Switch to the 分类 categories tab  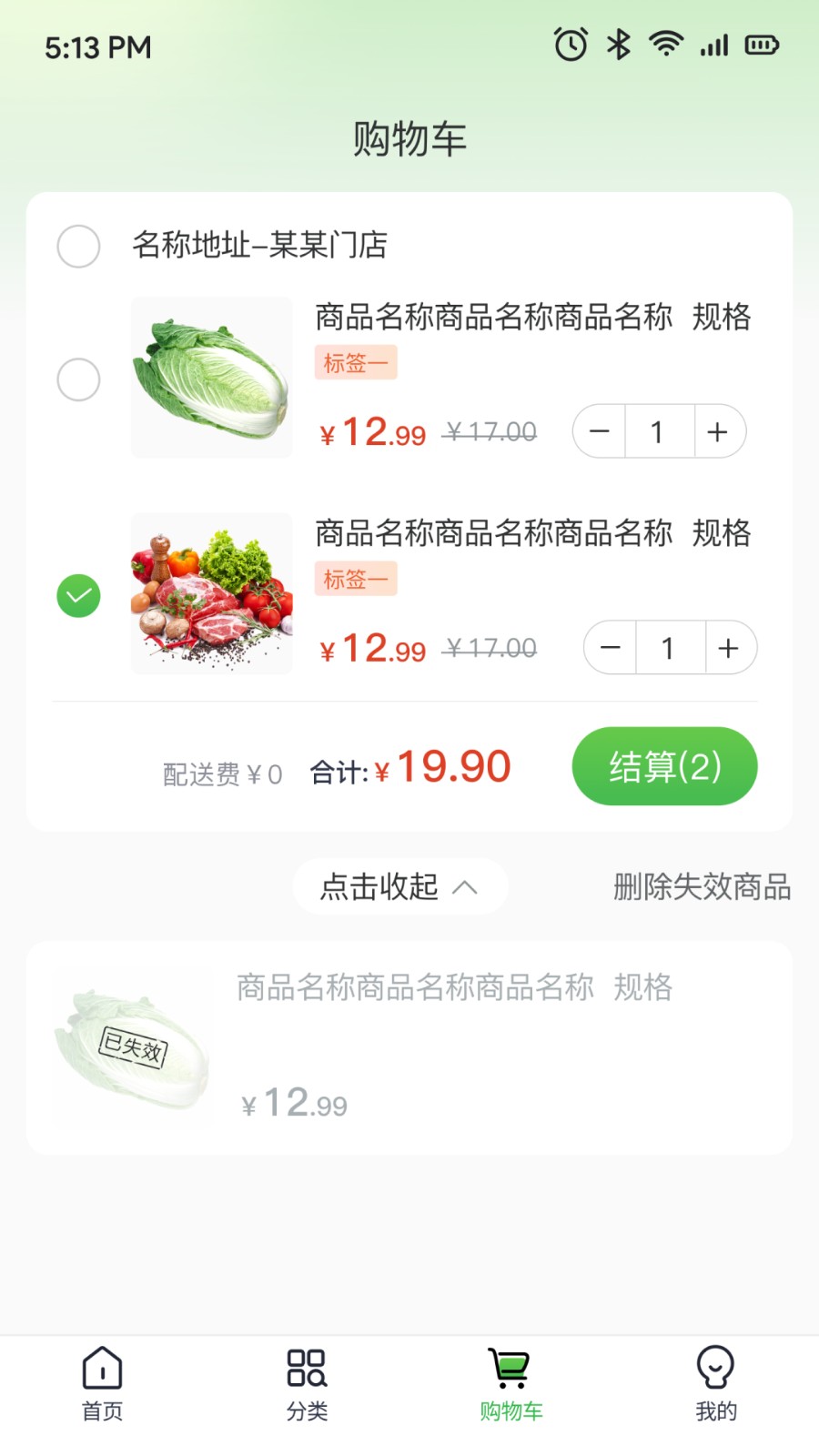[x=307, y=1384]
